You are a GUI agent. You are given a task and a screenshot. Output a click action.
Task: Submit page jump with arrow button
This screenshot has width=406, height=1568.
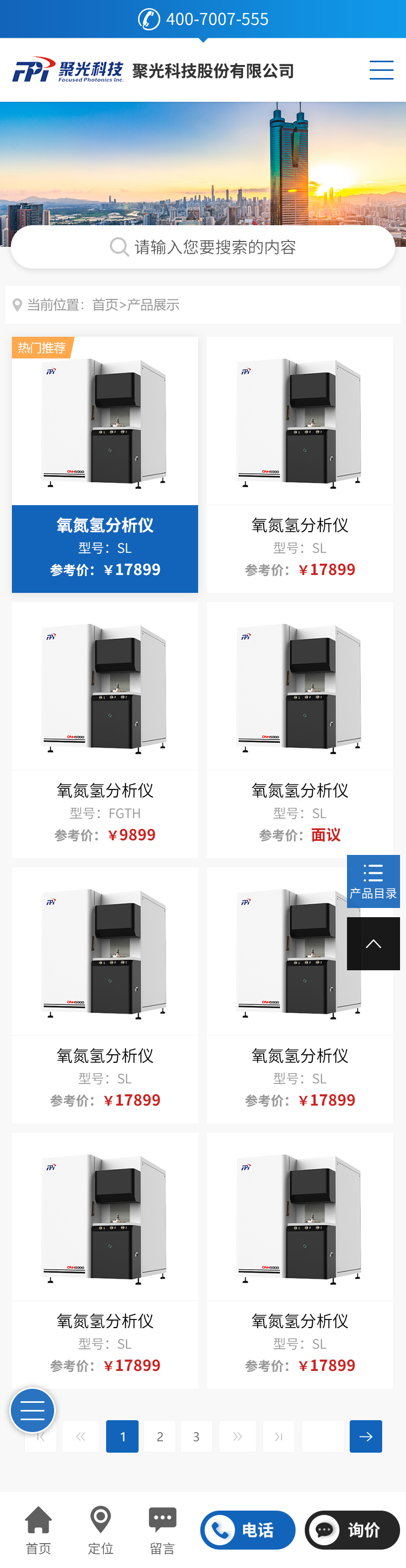366,1436
